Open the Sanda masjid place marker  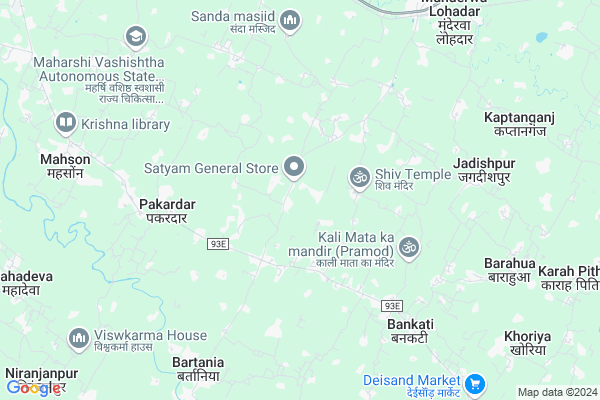click(291, 18)
